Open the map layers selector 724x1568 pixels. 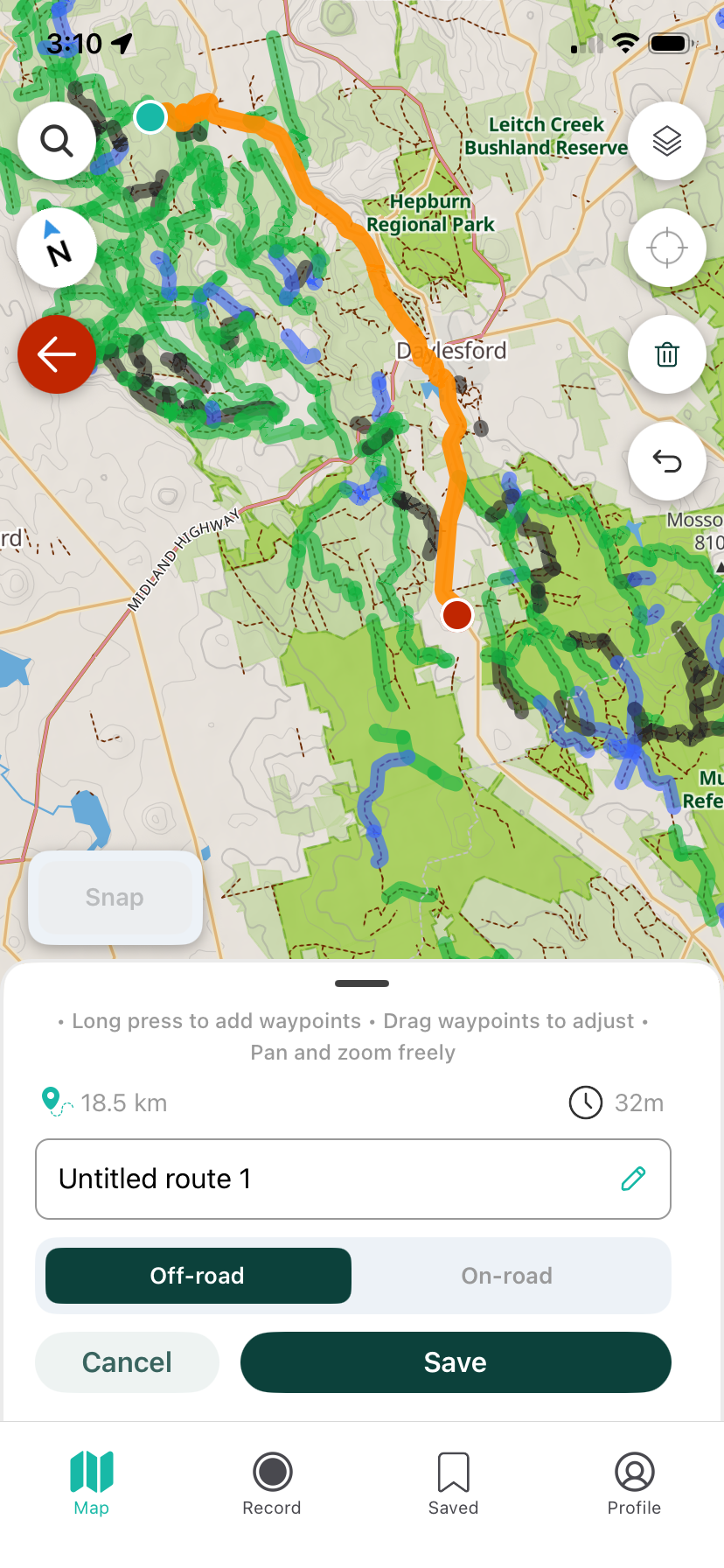[x=666, y=141]
